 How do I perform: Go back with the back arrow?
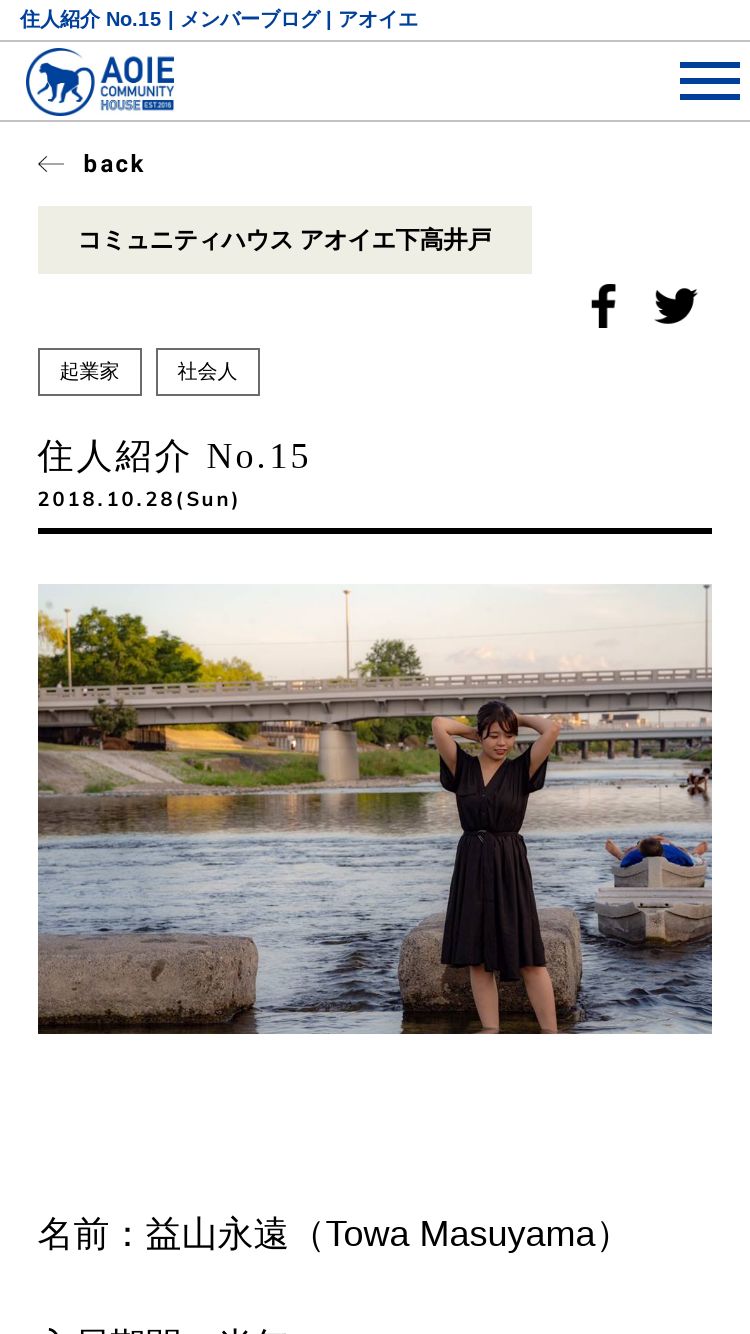coord(91,164)
